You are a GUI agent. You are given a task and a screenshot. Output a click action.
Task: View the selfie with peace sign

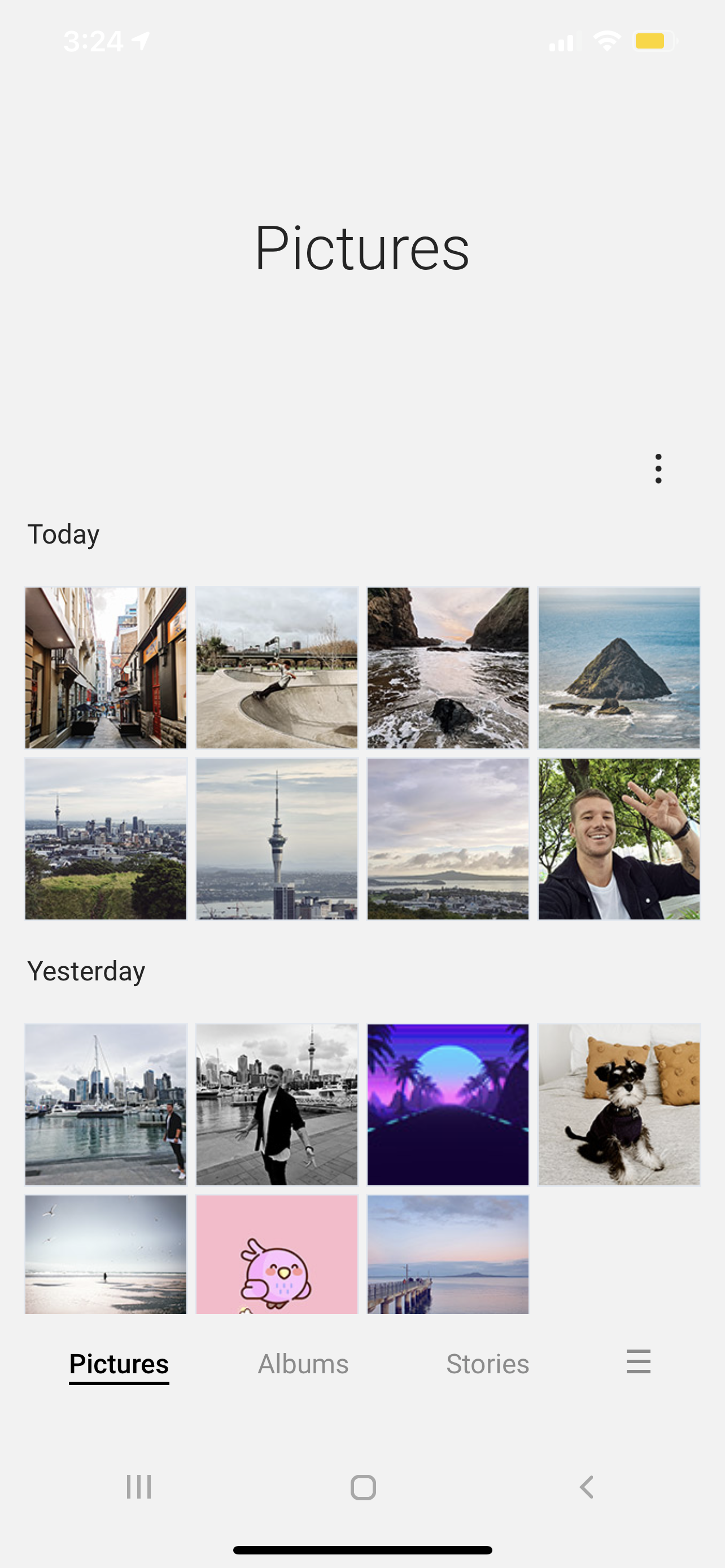(619, 839)
